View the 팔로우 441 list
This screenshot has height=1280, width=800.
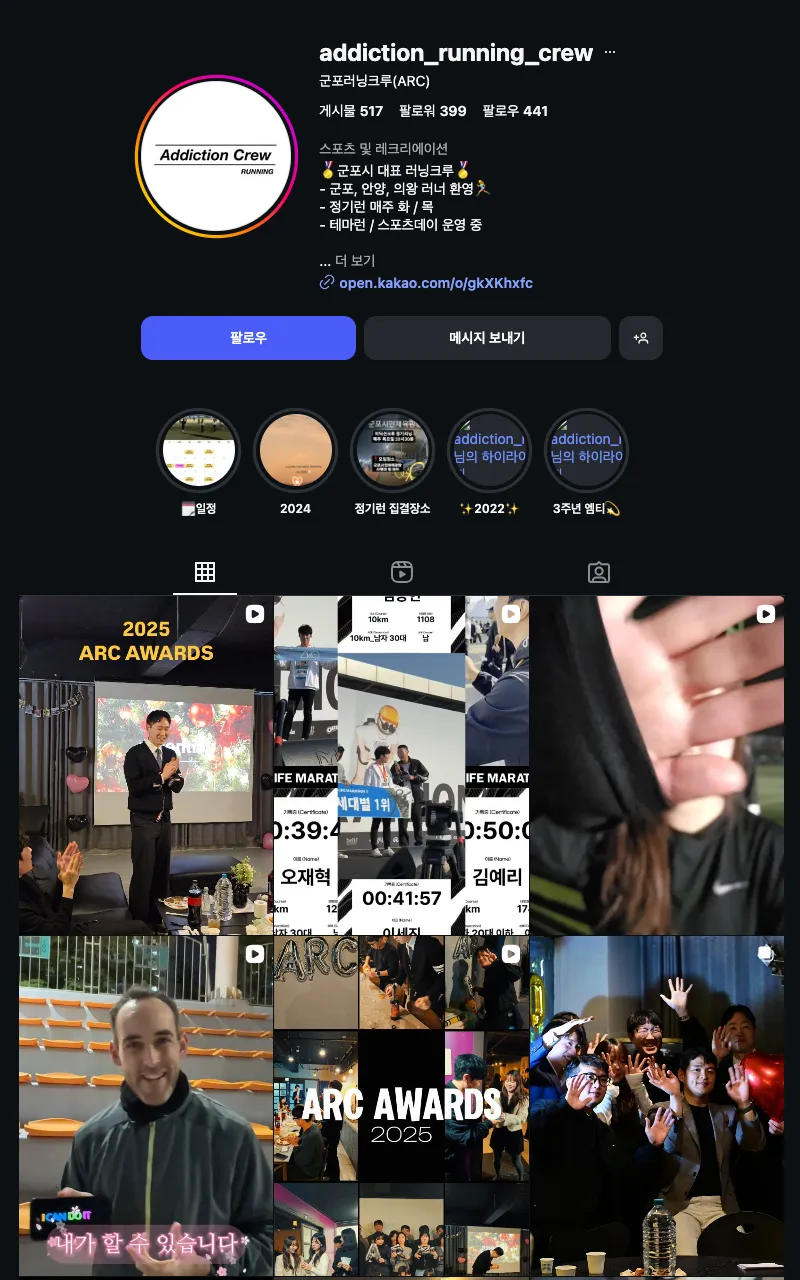tap(515, 111)
